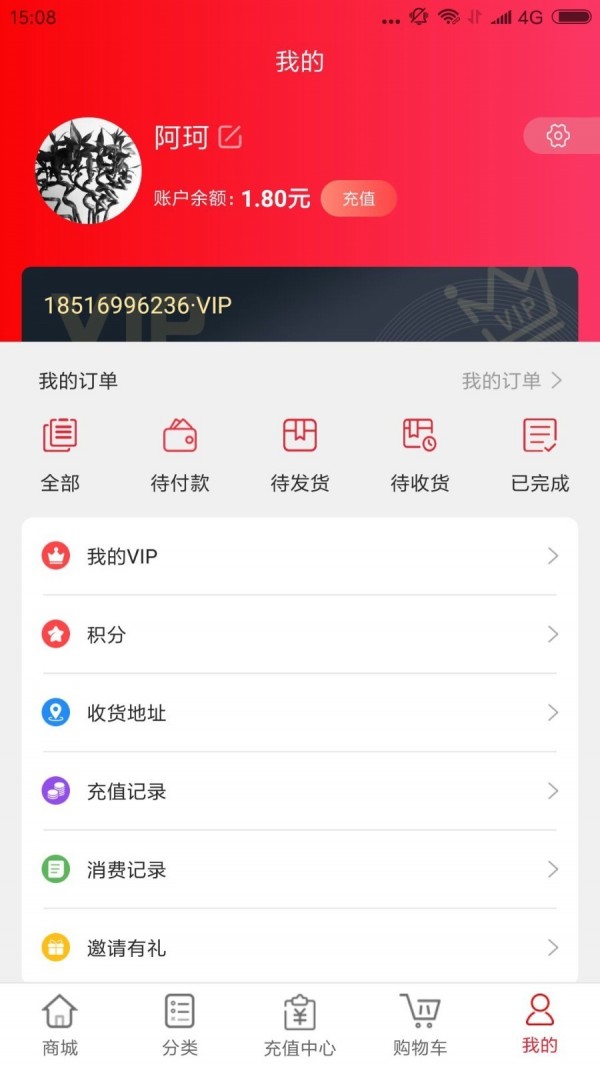This screenshot has height=1067, width=600.
Task: Show 待收货 orders
Action: click(420, 455)
